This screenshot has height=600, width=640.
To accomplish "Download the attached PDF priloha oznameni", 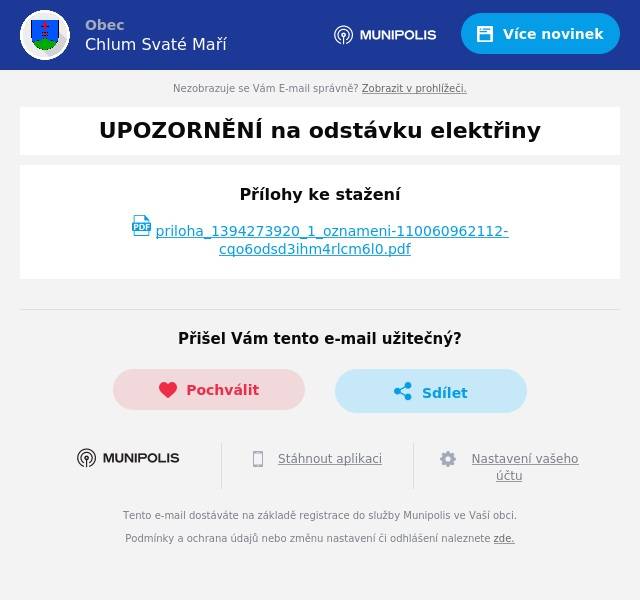I will 331,240.
